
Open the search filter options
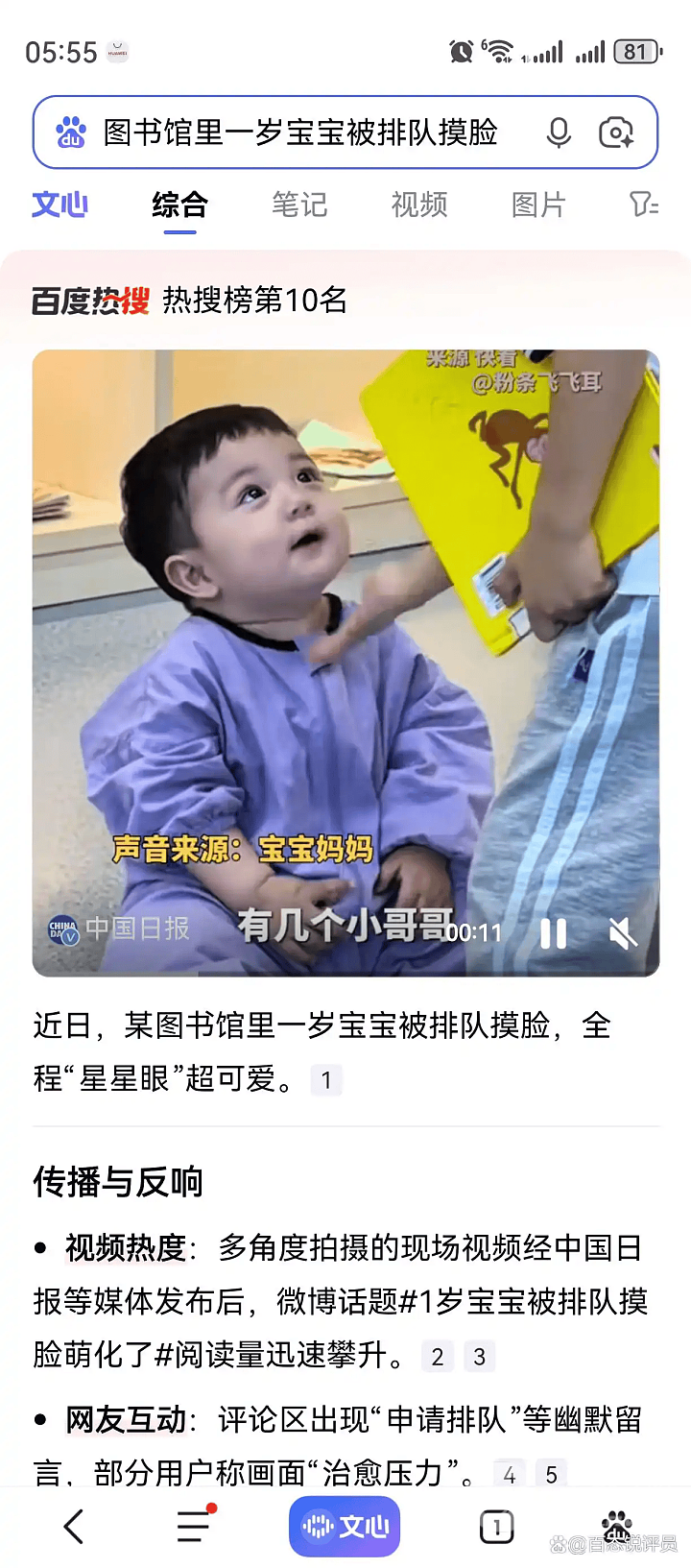tap(642, 205)
